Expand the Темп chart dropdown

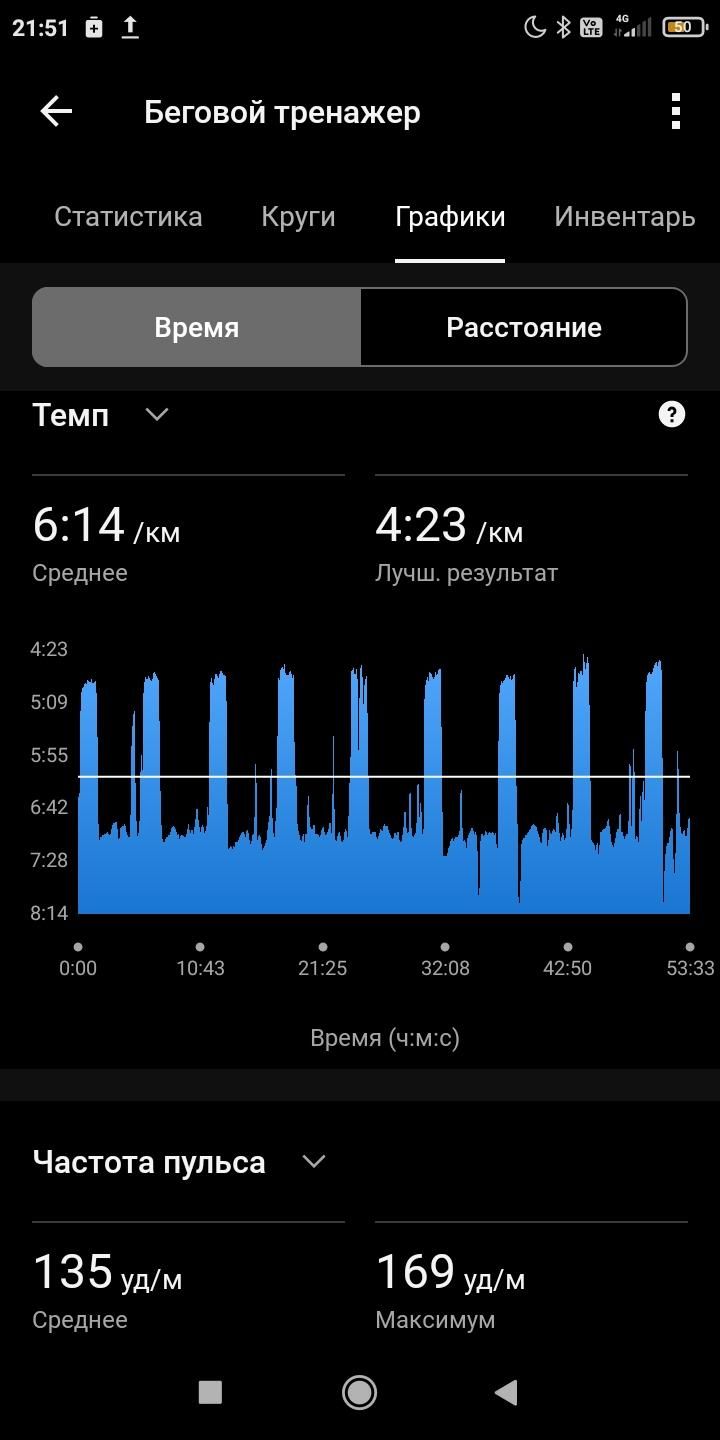(x=157, y=414)
